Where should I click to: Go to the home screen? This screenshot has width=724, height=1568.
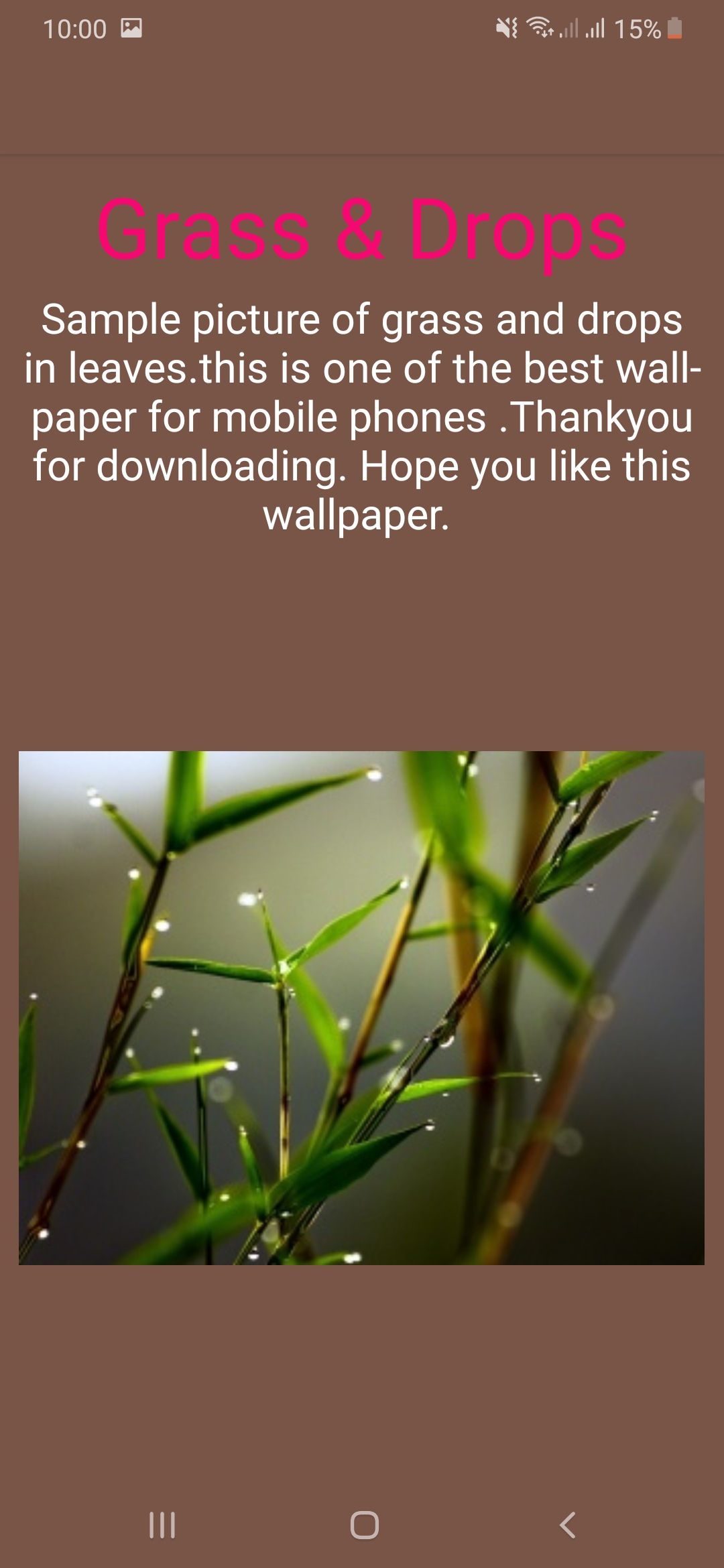click(364, 1525)
